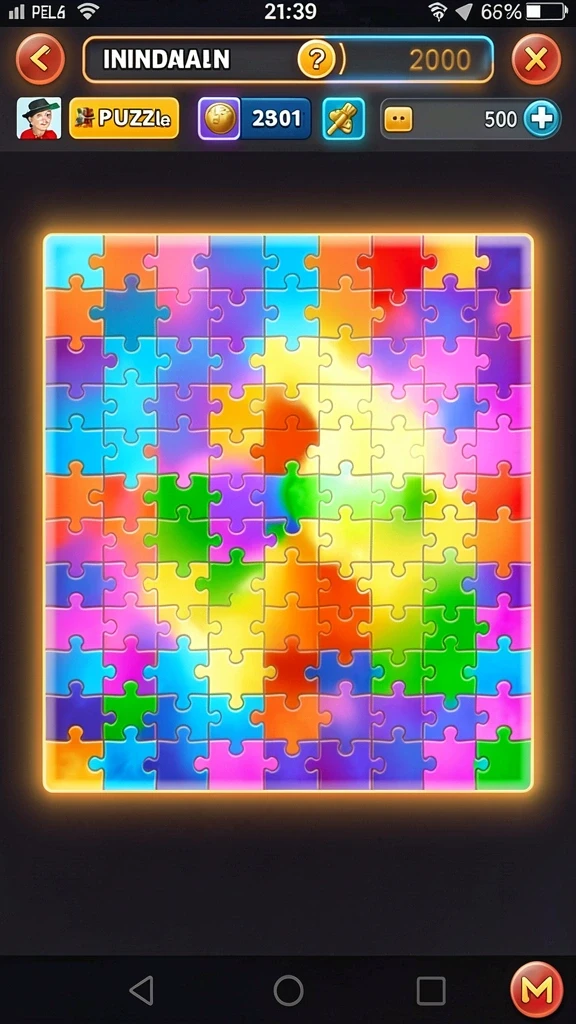Add more with the blue plus button
Viewport: 576px width, 1024px height.
[542, 119]
